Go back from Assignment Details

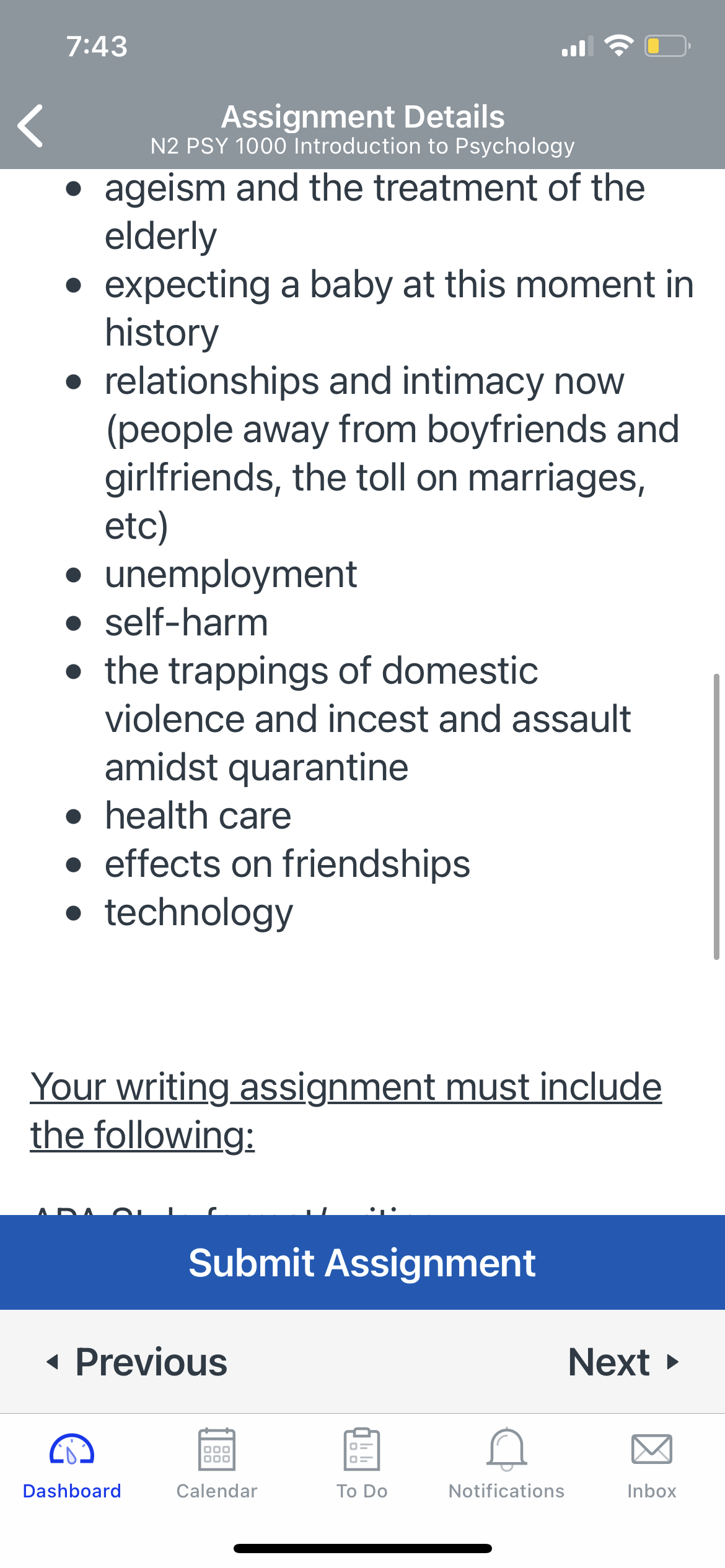30,126
